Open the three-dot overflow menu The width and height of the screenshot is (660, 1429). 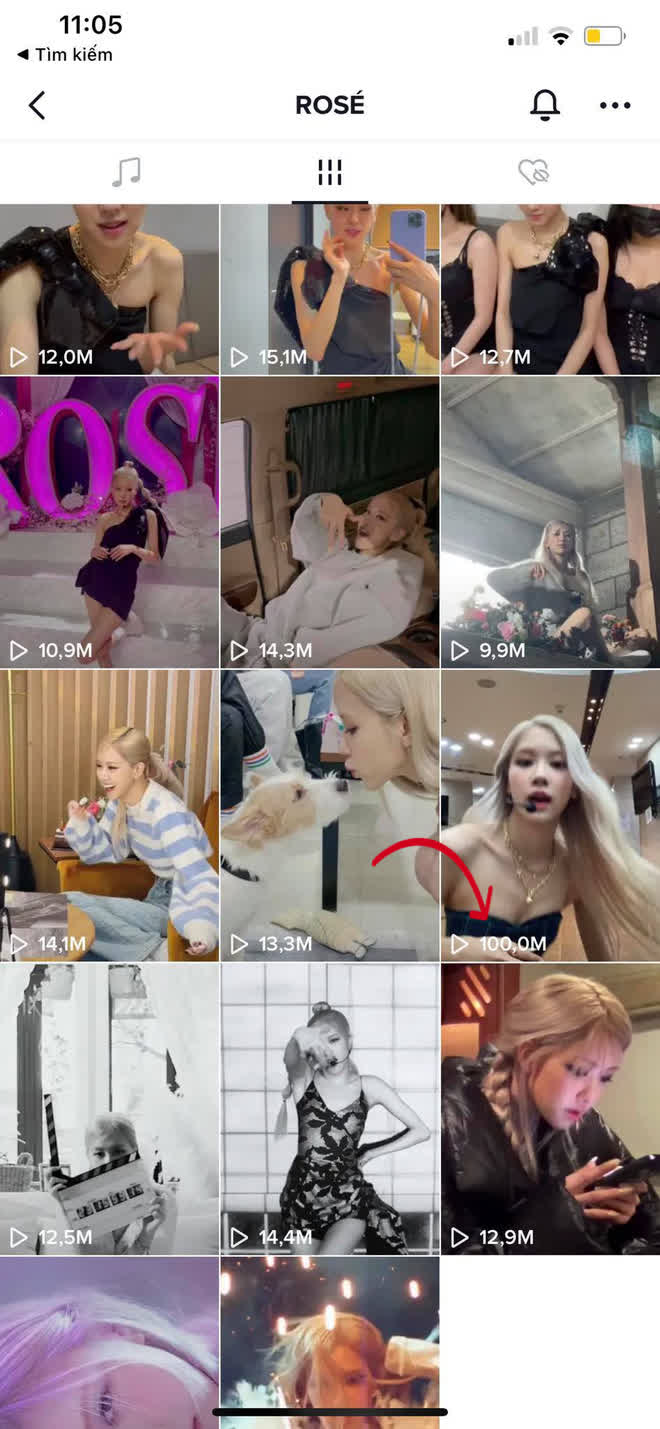(615, 105)
